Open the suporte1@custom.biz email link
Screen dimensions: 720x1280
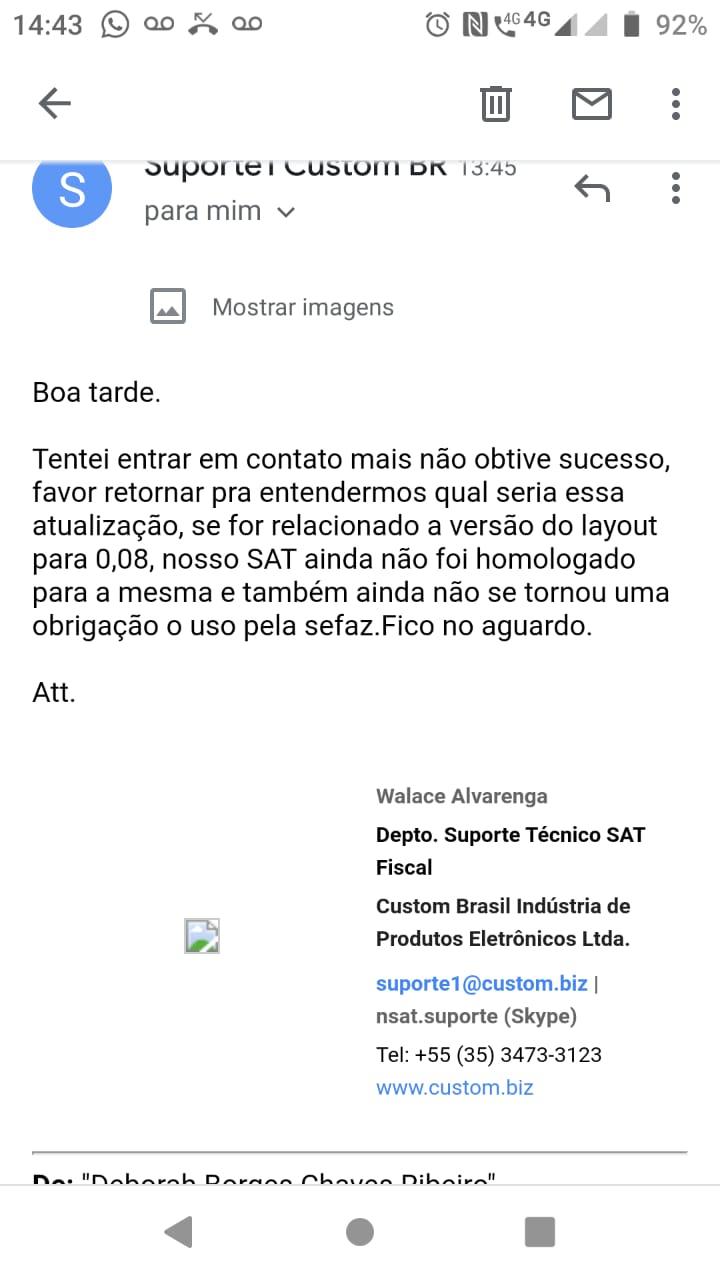click(x=482, y=983)
